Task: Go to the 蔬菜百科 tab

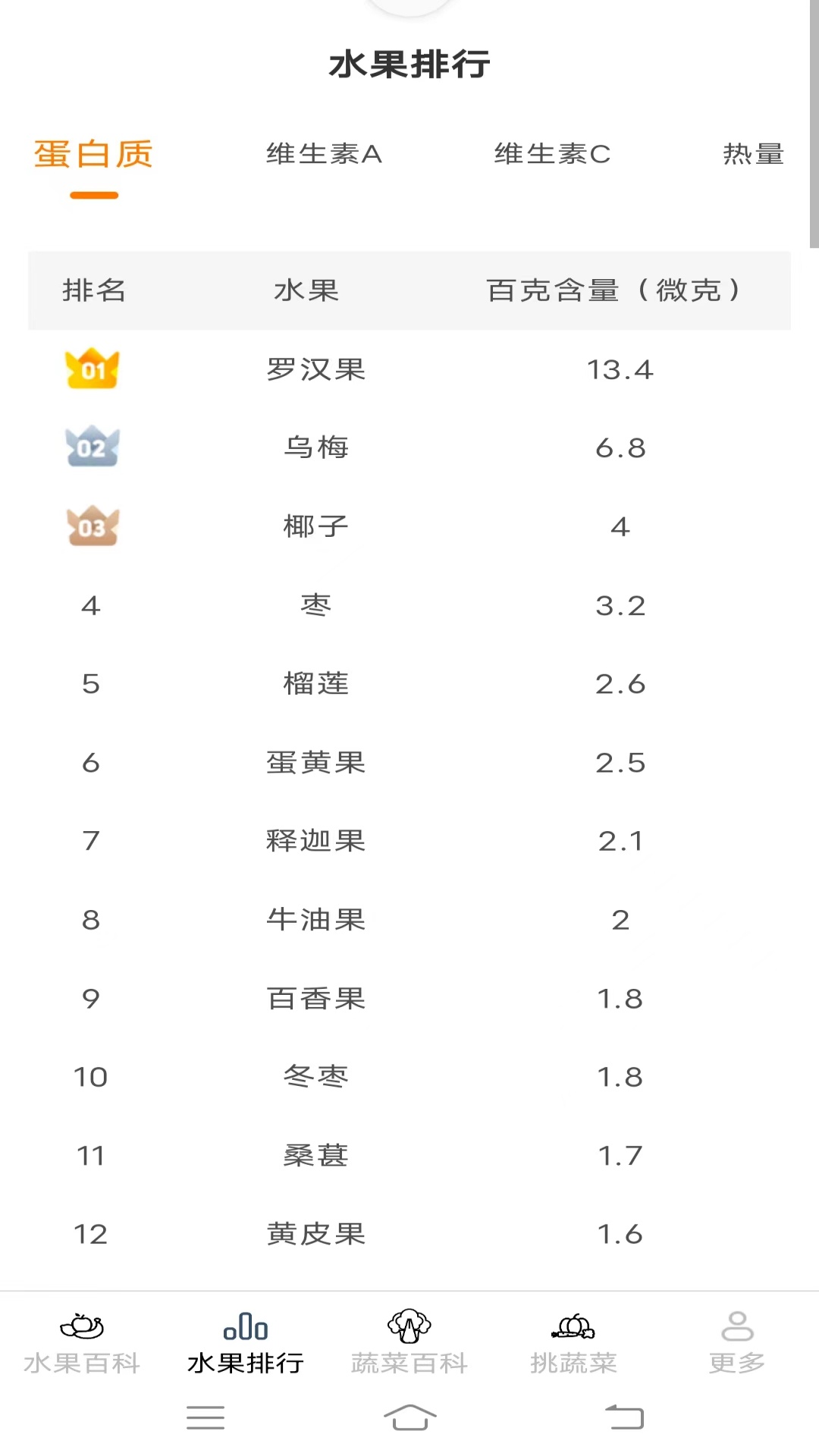Action: click(x=409, y=1343)
